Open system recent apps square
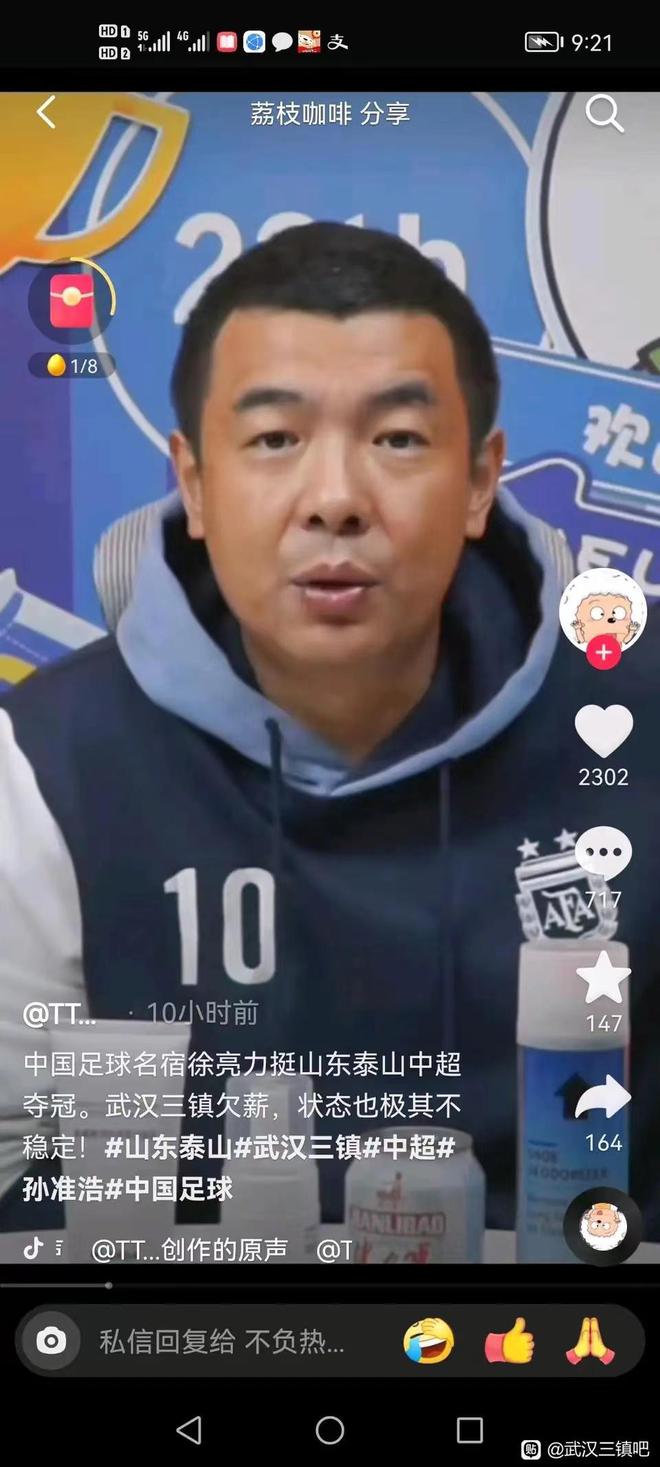 coord(469,1430)
